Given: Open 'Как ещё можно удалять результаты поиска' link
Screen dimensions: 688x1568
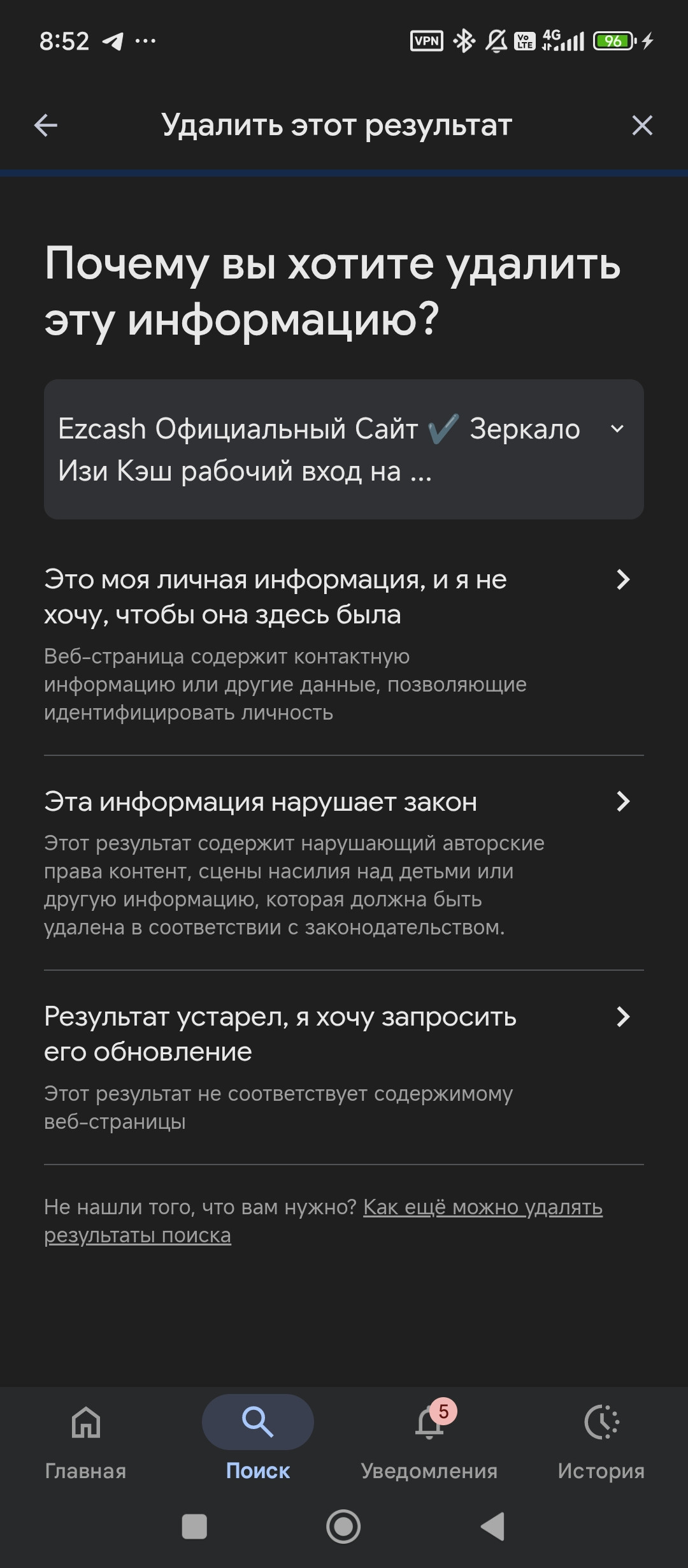Looking at the screenshot, I should tap(482, 1207).
